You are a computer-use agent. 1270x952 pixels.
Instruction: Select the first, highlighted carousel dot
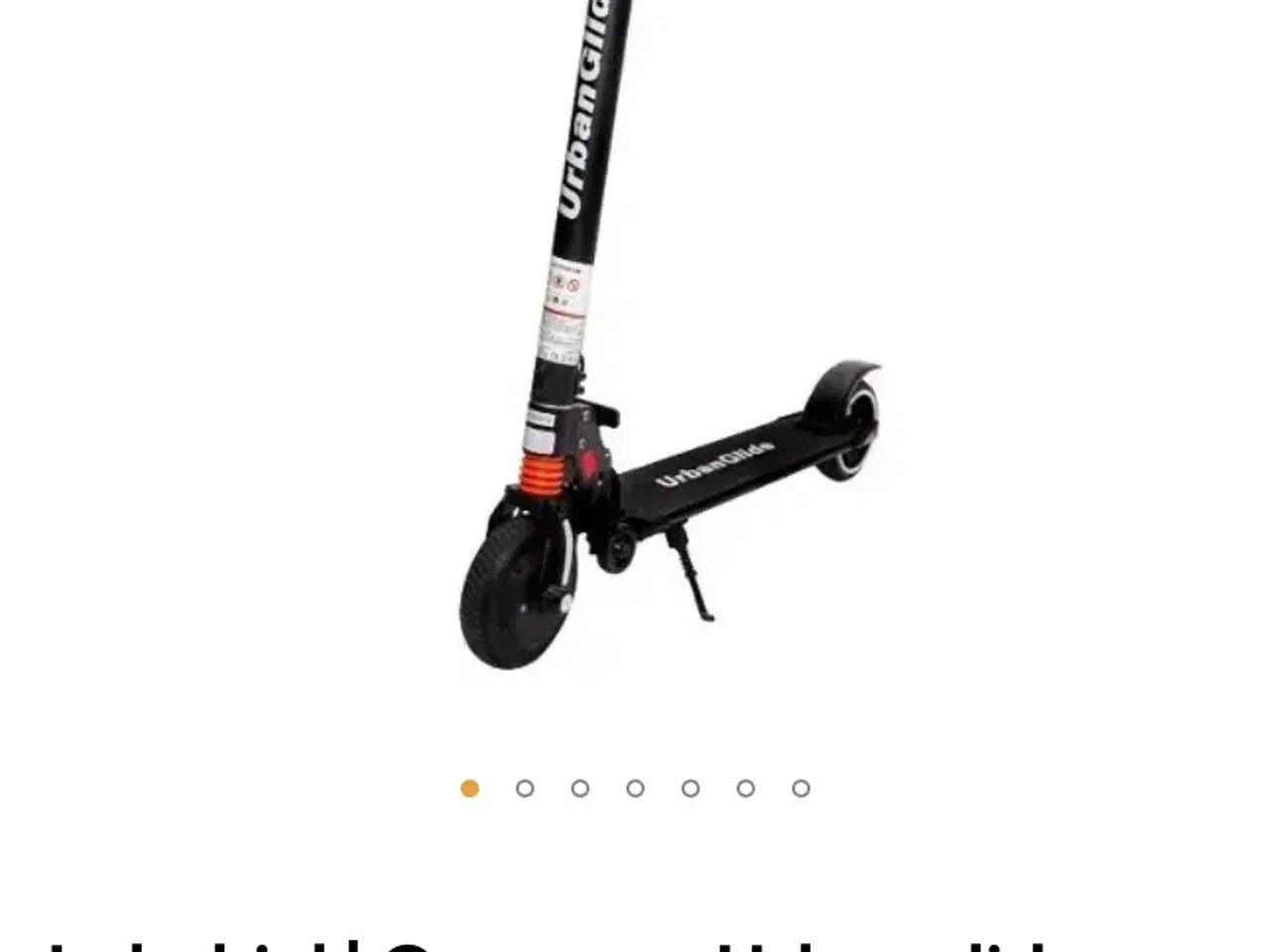pos(470,788)
